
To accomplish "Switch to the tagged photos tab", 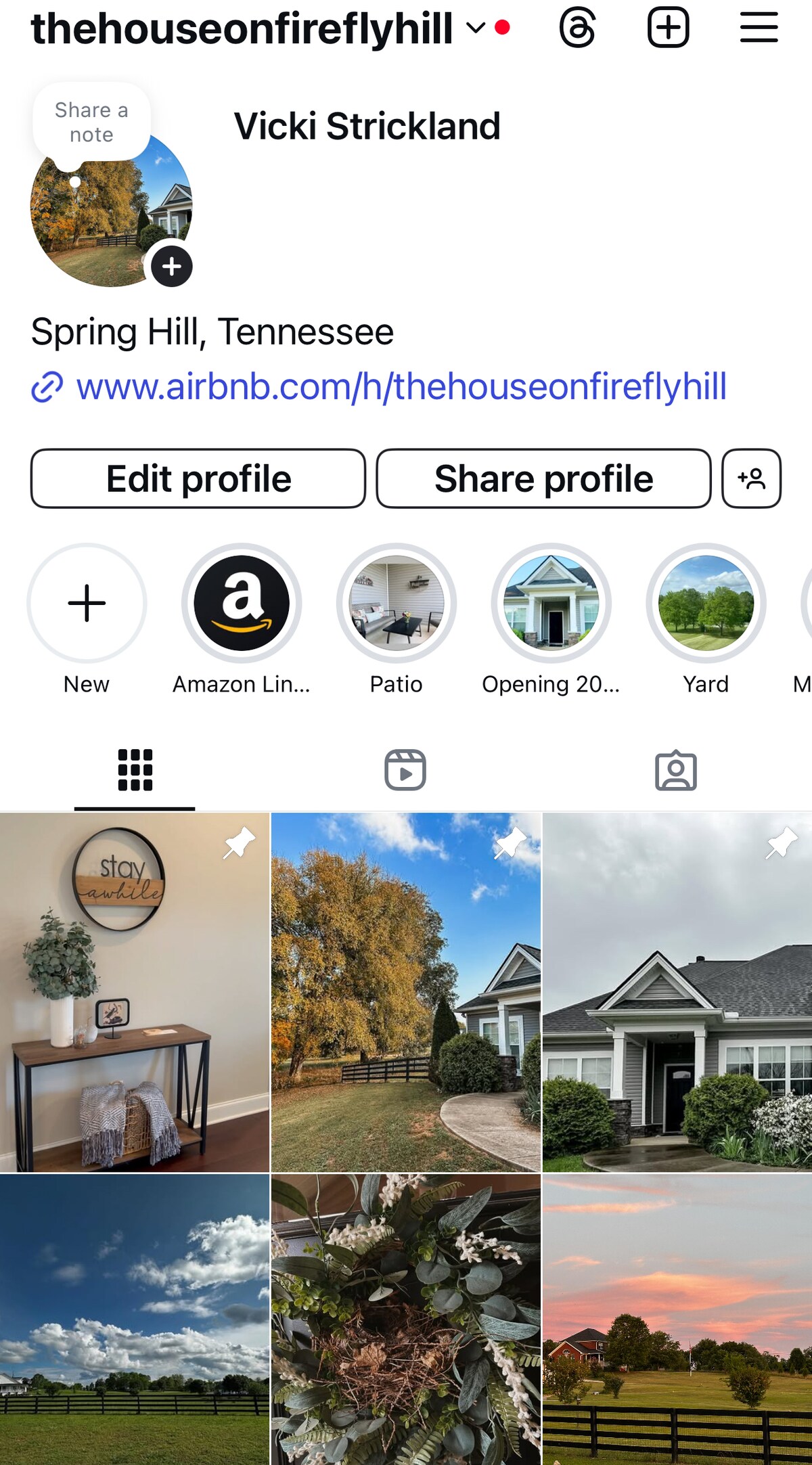I will [675, 770].
